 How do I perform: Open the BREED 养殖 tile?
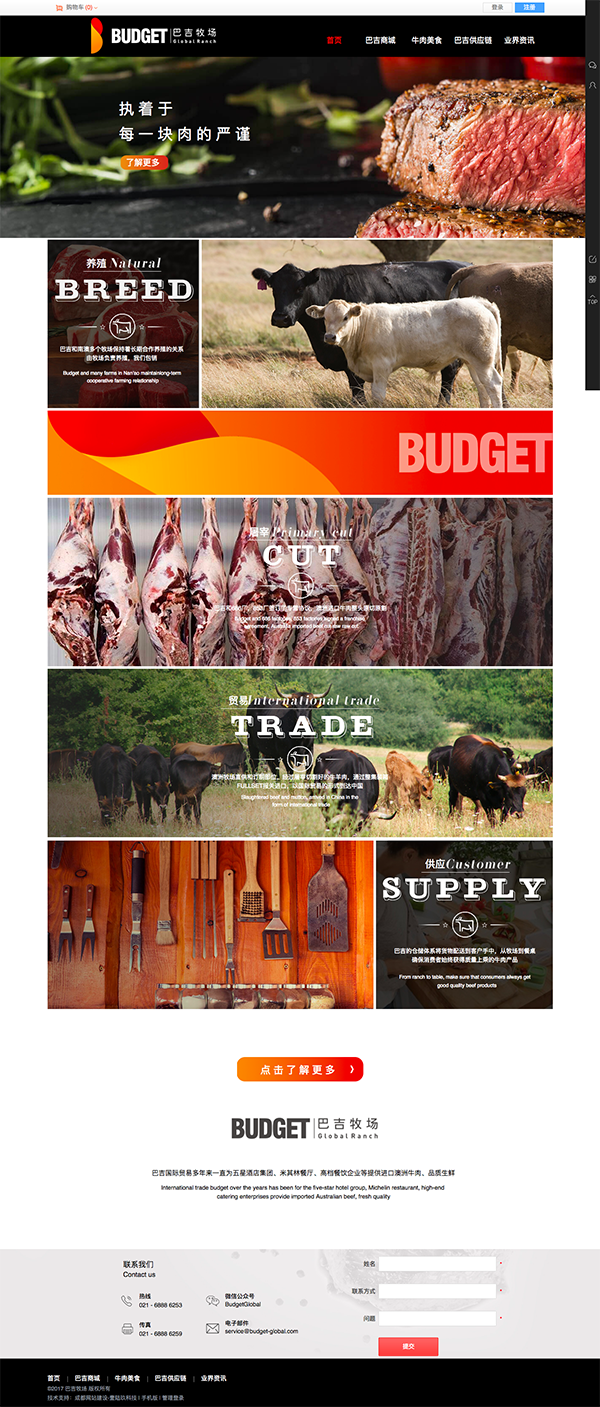[x=124, y=323]
